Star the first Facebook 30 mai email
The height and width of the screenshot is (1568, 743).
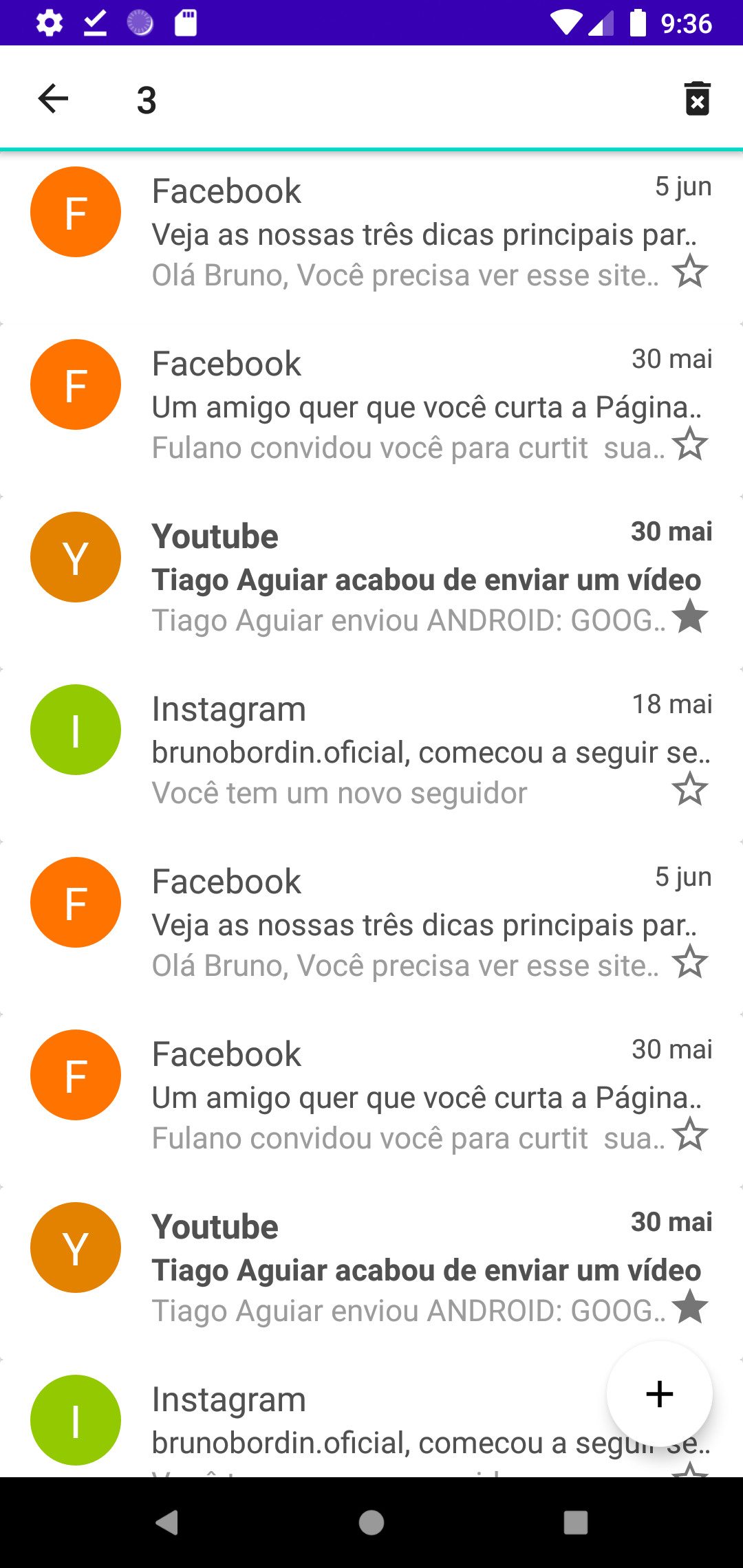point(689,444)
